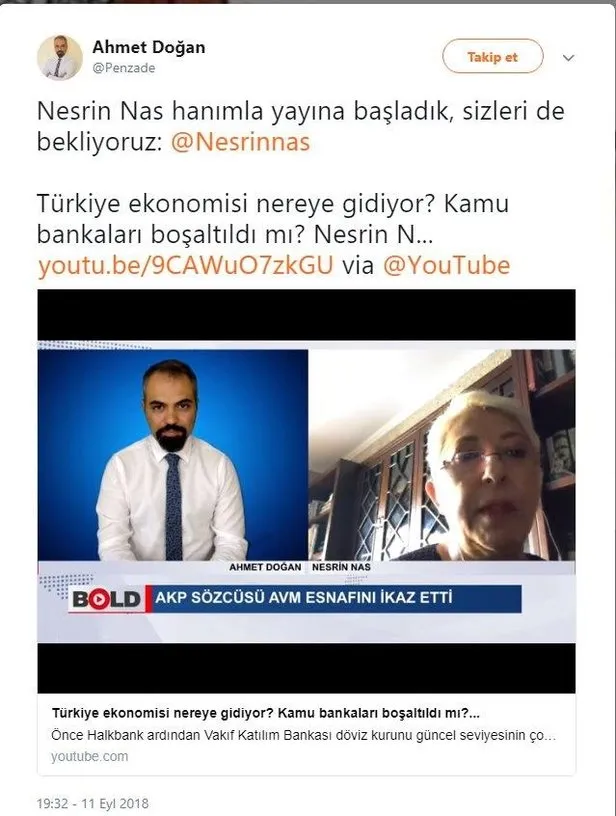Open the youtu.be/9CAWuO7zkGU link
The width and height of the screenshot is (616, 816).
coord(187,265)
